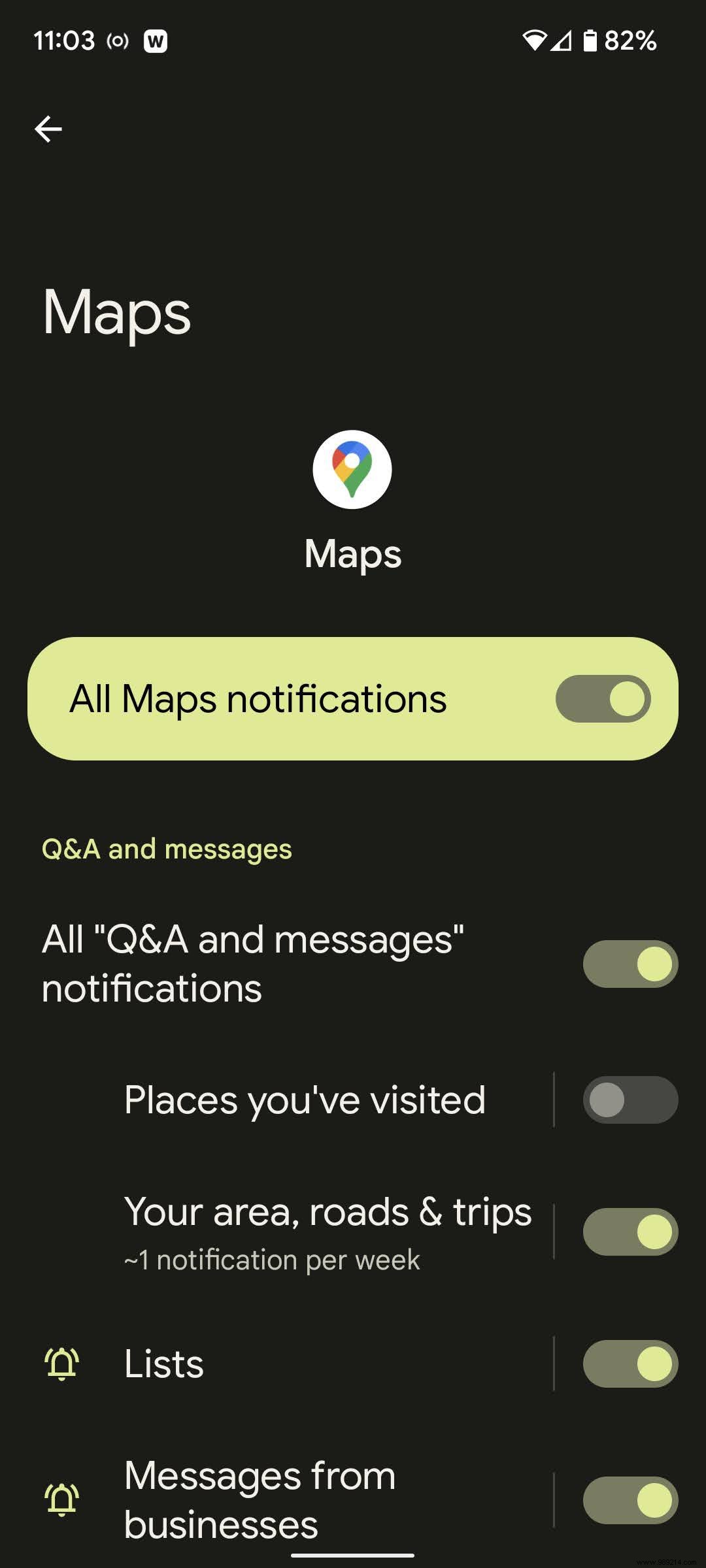The width and height of the screenshot is (706, 1568).
Task: Tap the bell icon beside Lists
Action: click(x=62, y=1363)
